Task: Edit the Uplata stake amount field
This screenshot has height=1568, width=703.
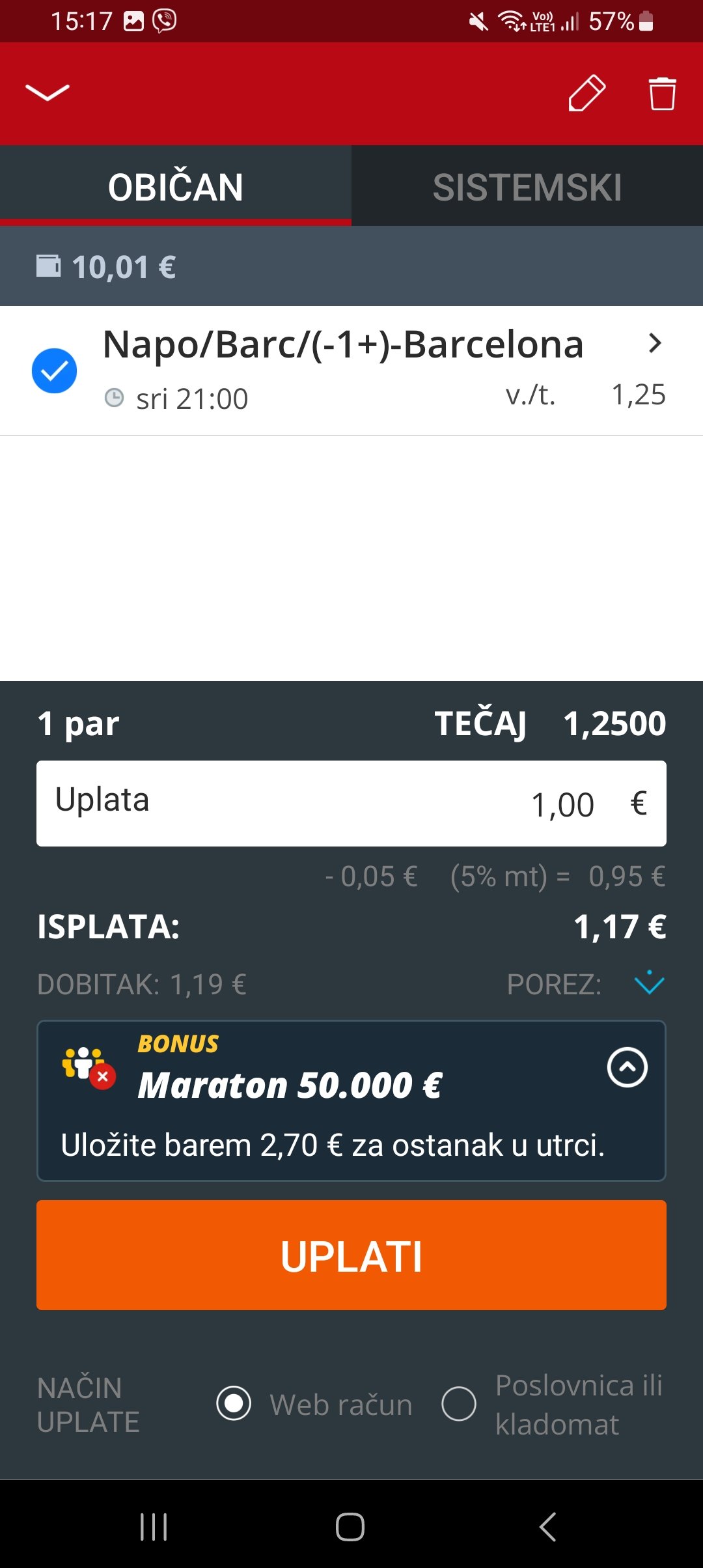Action: tap(351, 803)
